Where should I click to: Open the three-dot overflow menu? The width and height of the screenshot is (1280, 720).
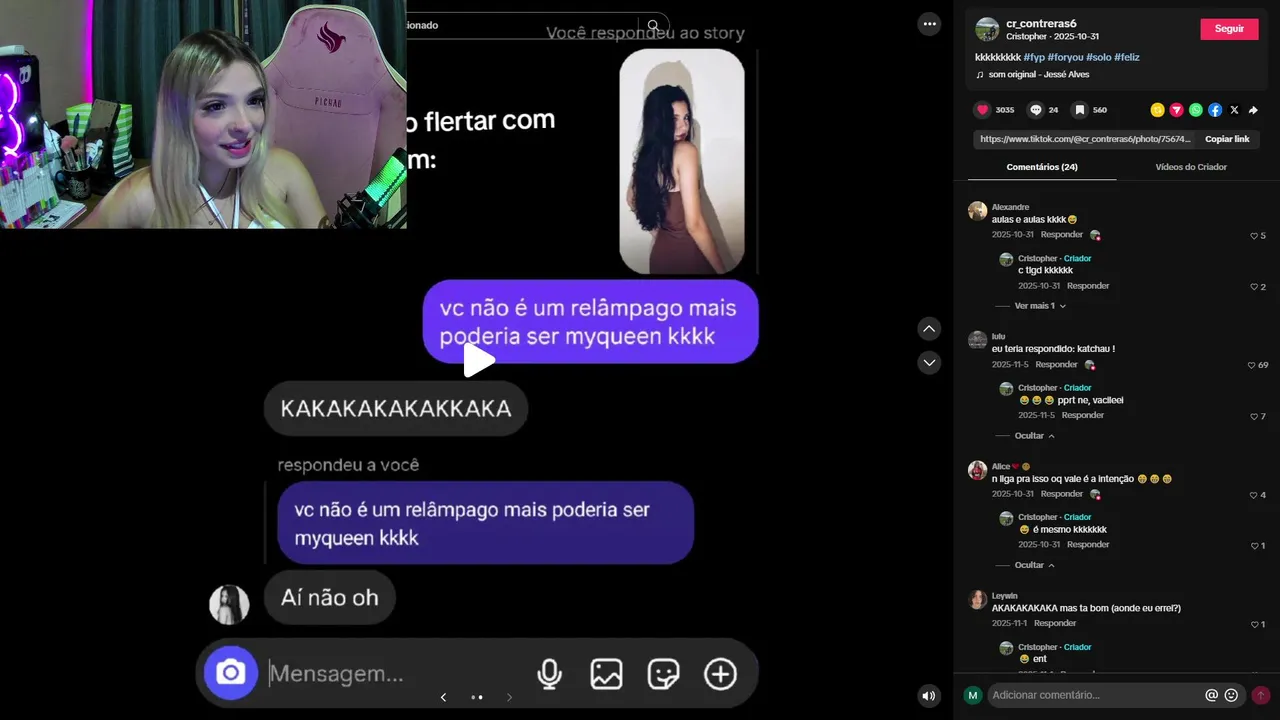click(x=929, y=24)
